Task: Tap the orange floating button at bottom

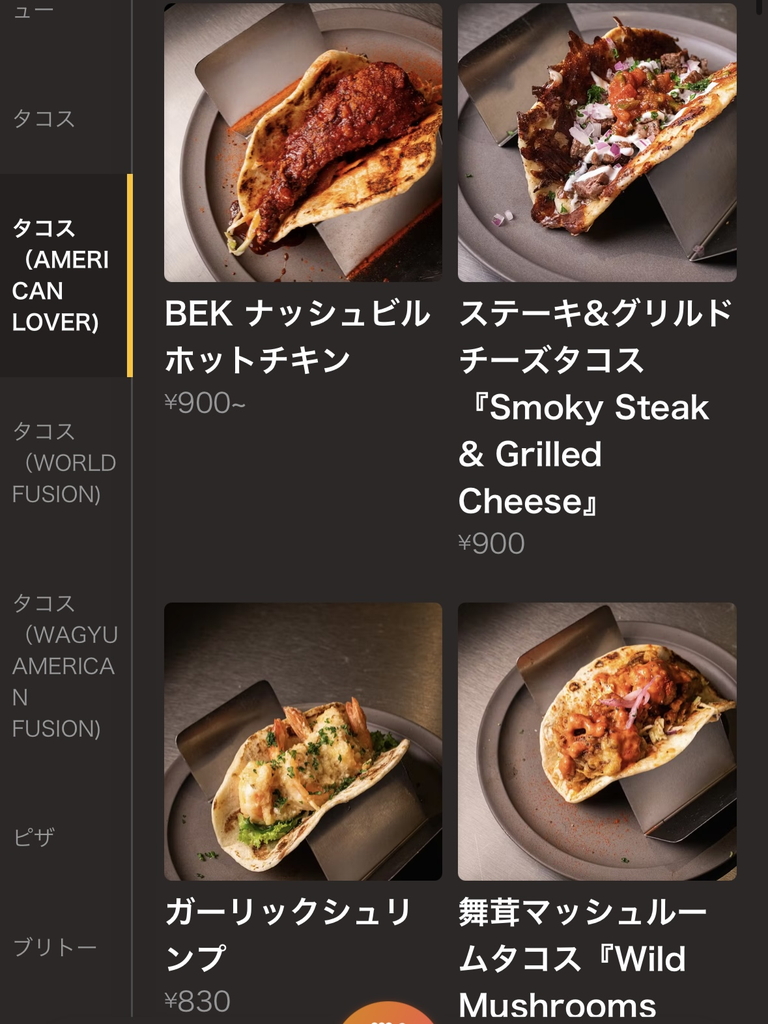Action: coord(389,1012)
